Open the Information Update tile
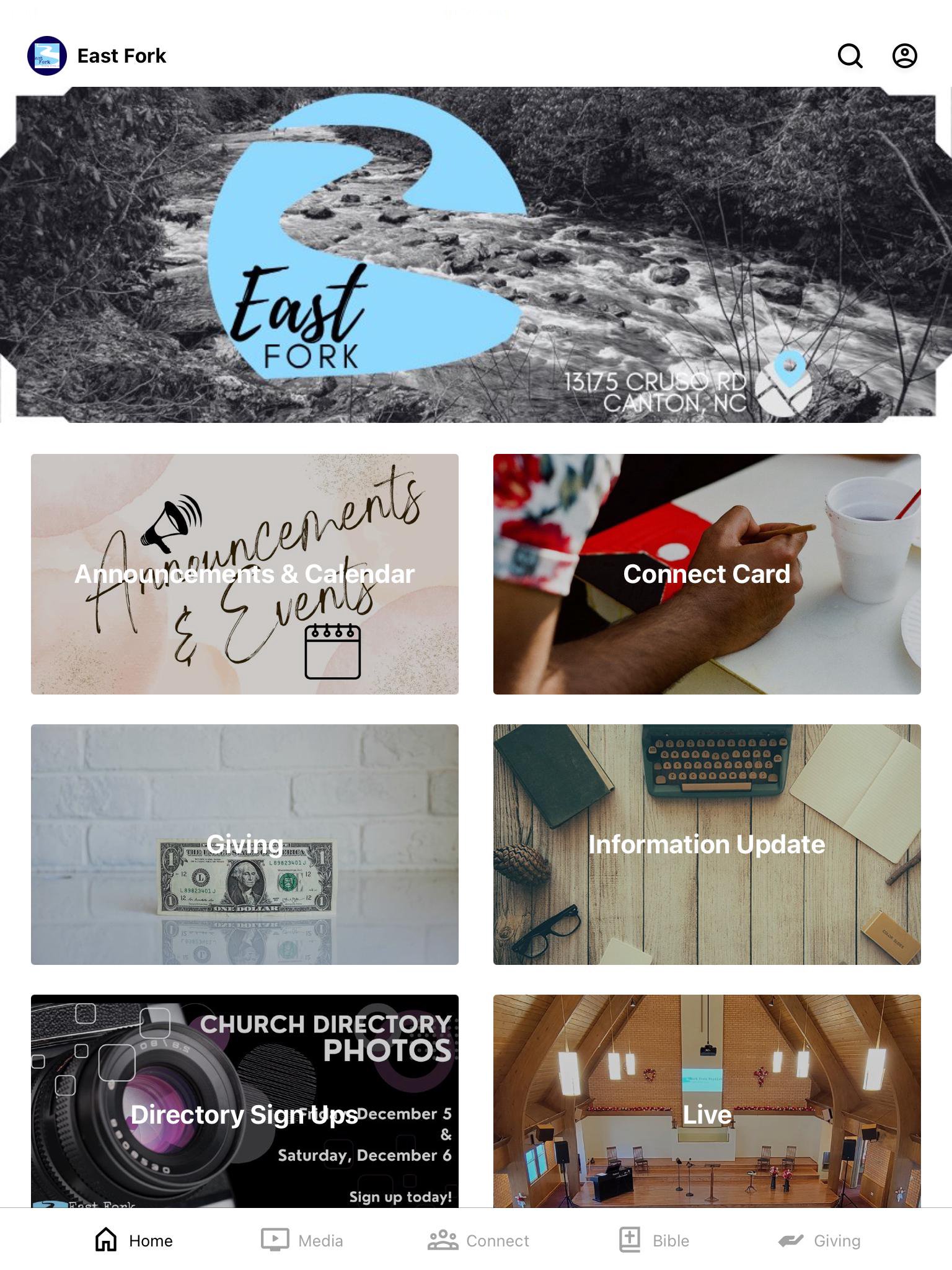 [x=707, y=844]
